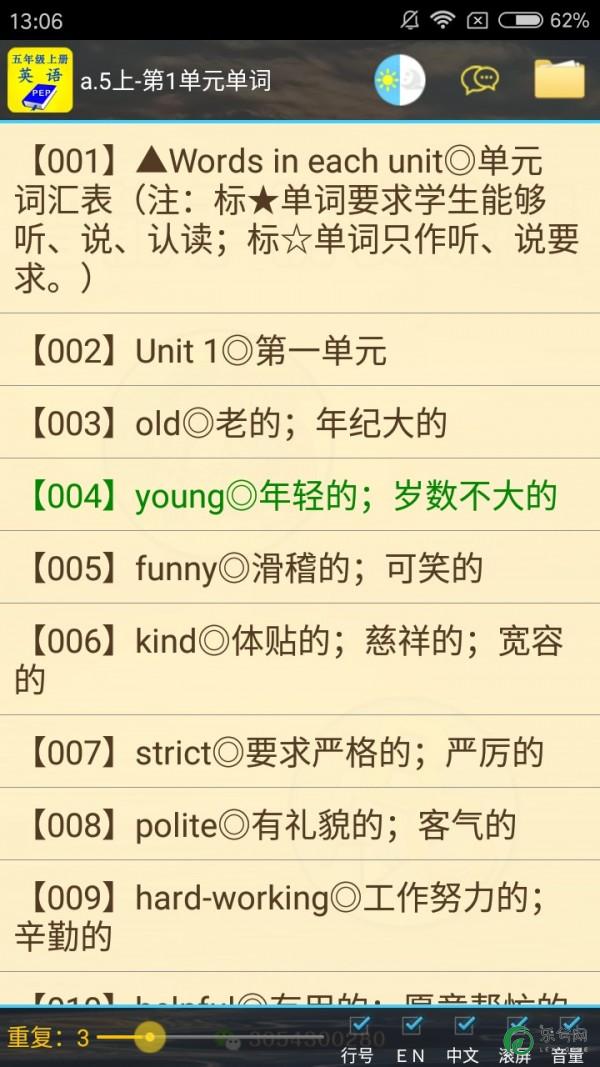Image resolution: width=600 pixels, height=1067 pixels.
Task: Uncheck the 中文 checkbox
Action: 463,1027
